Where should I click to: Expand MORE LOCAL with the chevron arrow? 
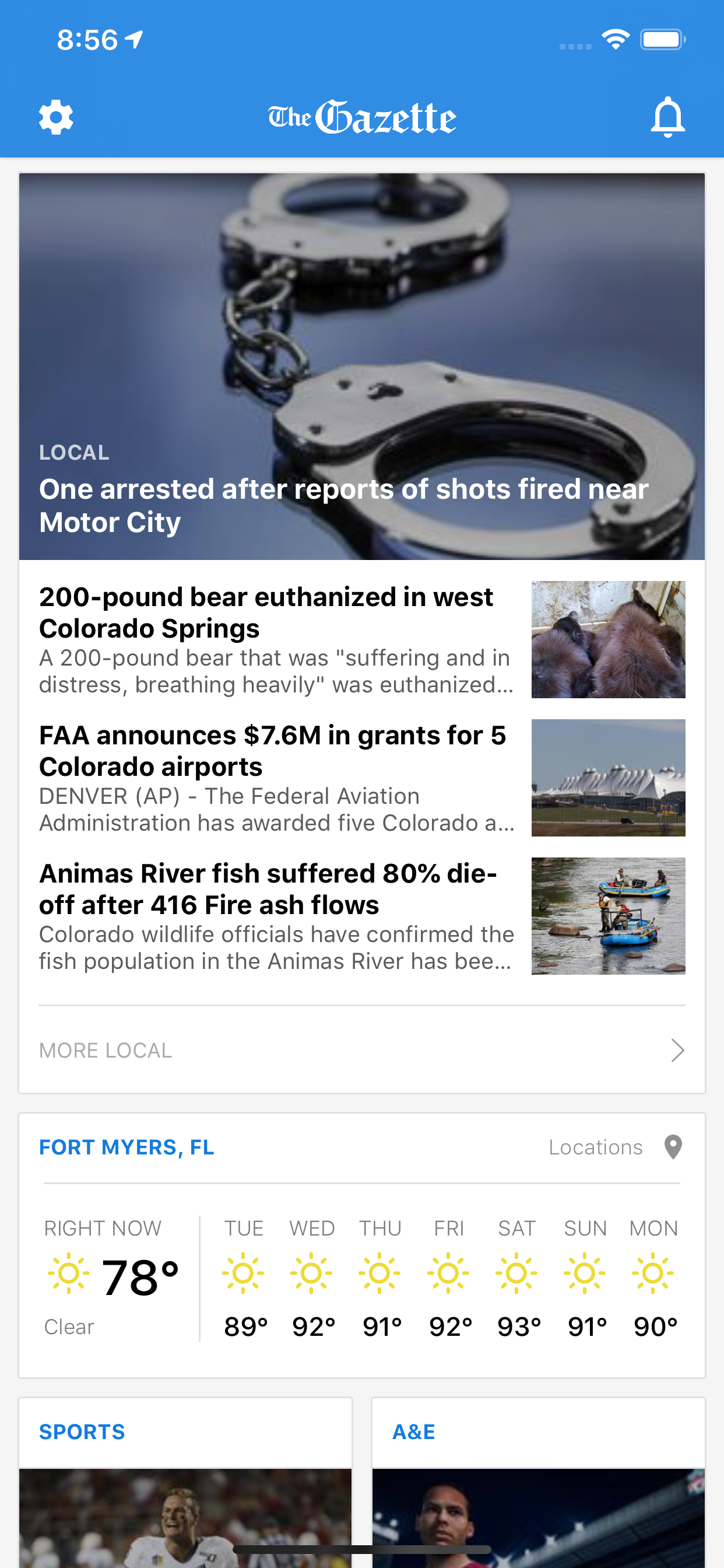click(679, 1049)
